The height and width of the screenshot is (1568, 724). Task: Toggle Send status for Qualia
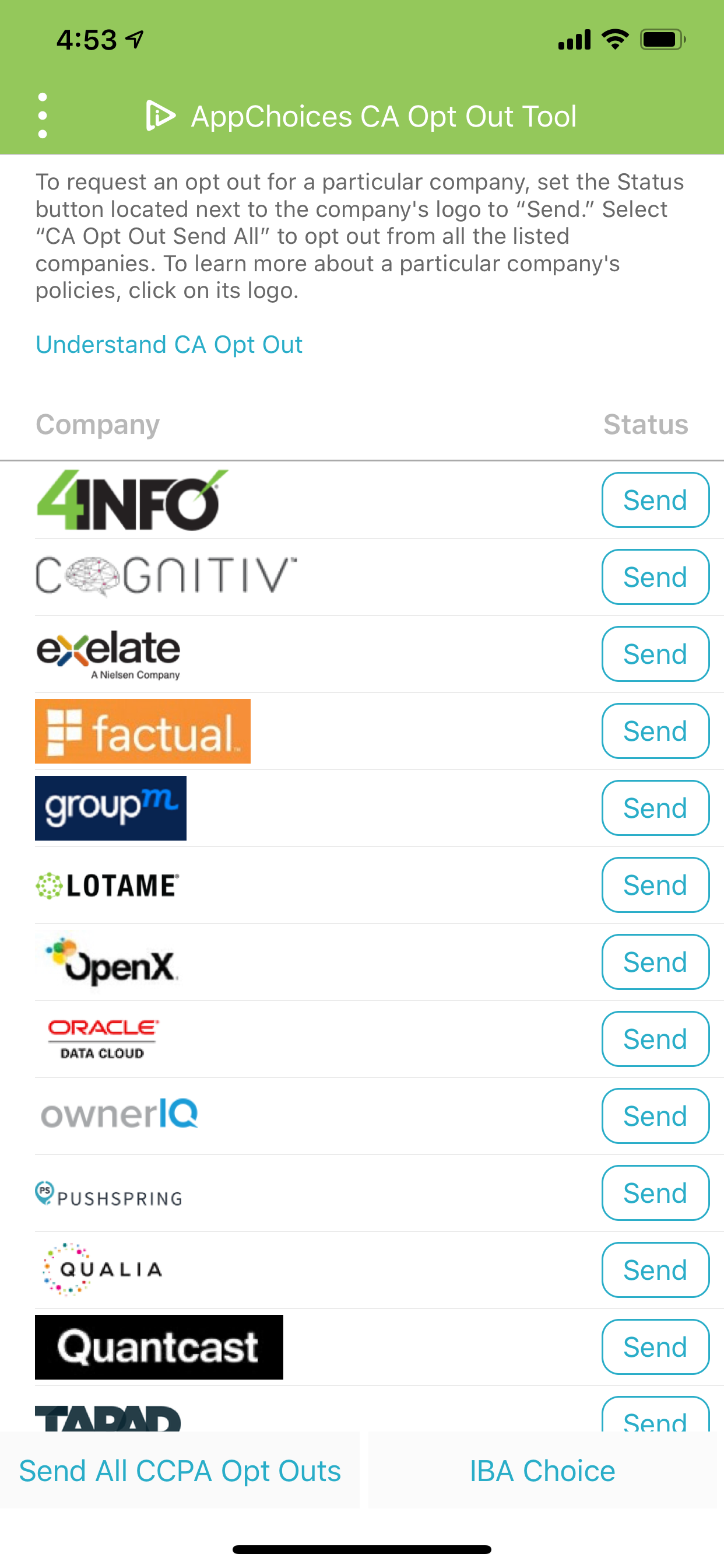(x=655, y=1270)
